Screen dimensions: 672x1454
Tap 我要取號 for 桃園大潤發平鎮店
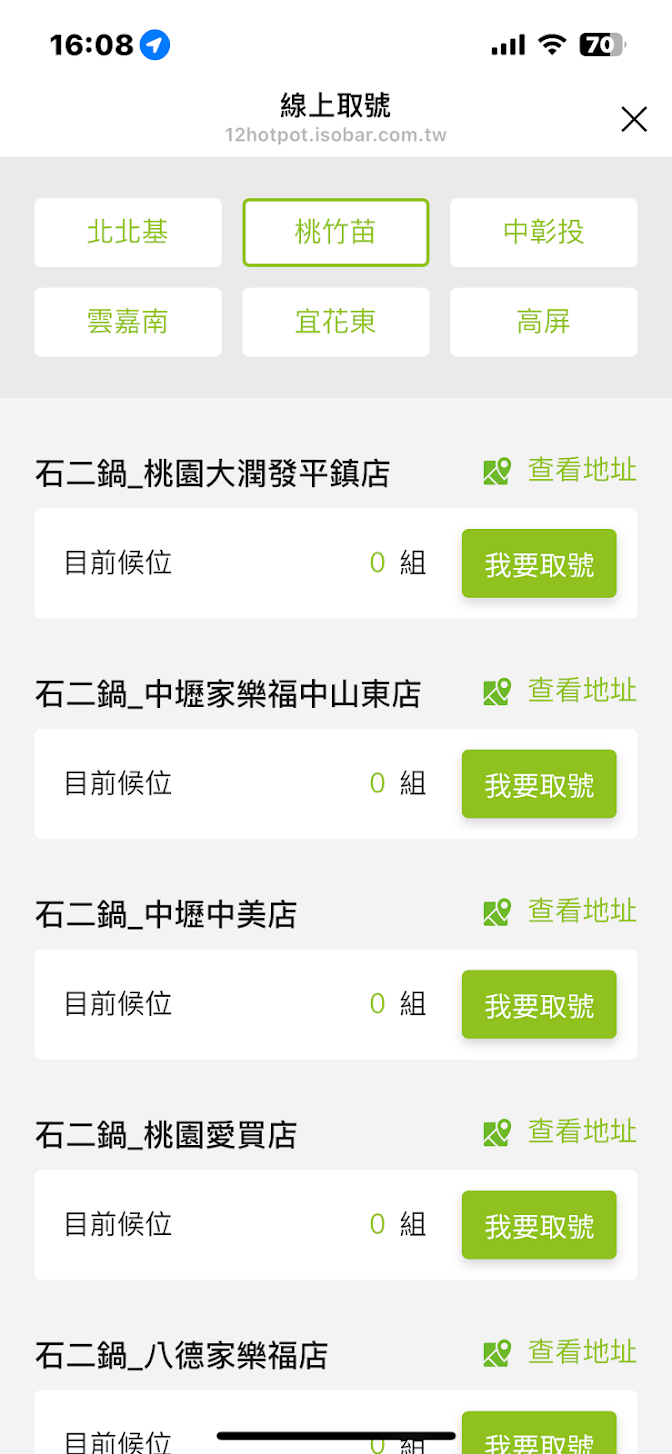coord(539,564)
